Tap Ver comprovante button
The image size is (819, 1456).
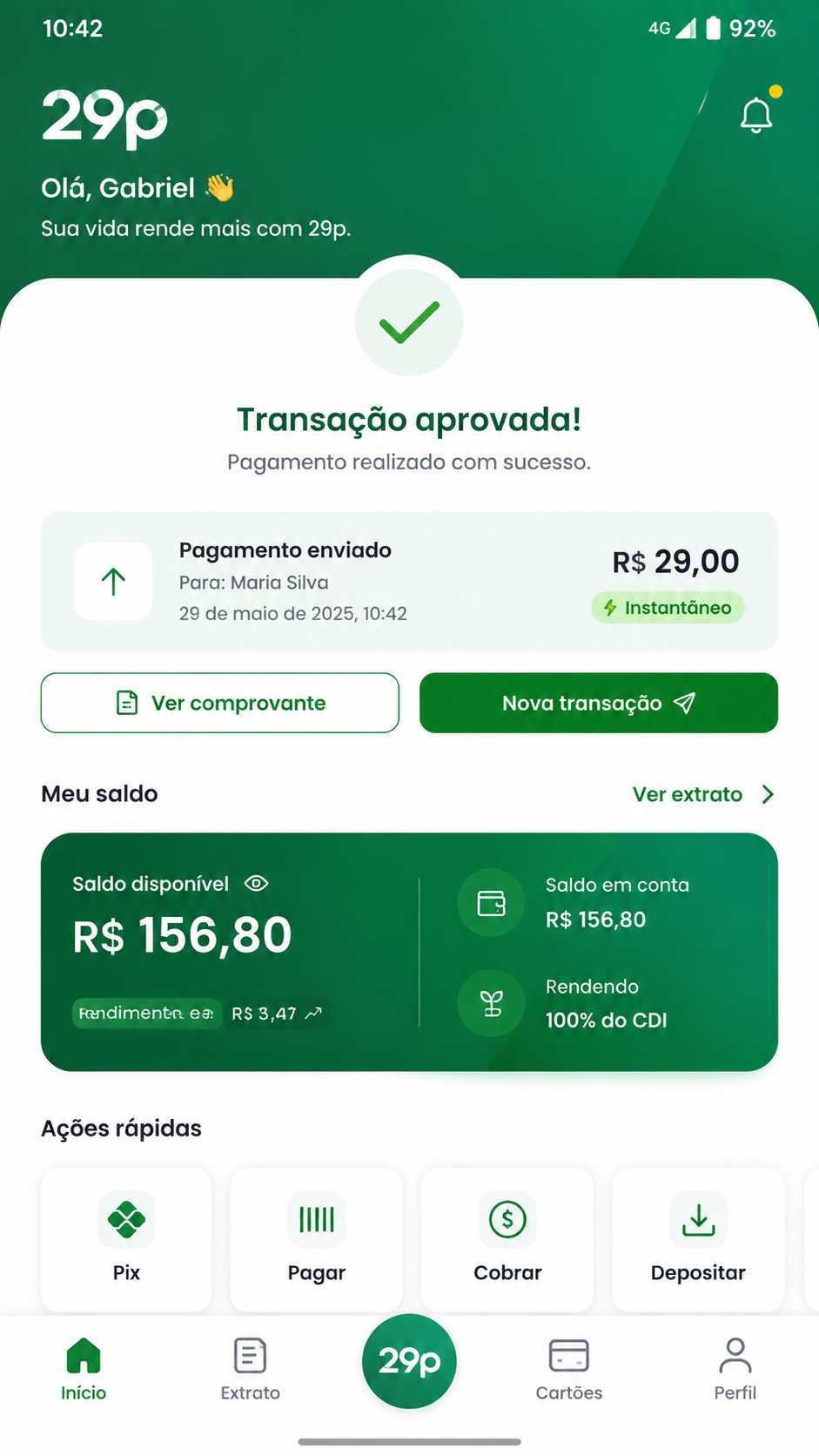(220, 703)
